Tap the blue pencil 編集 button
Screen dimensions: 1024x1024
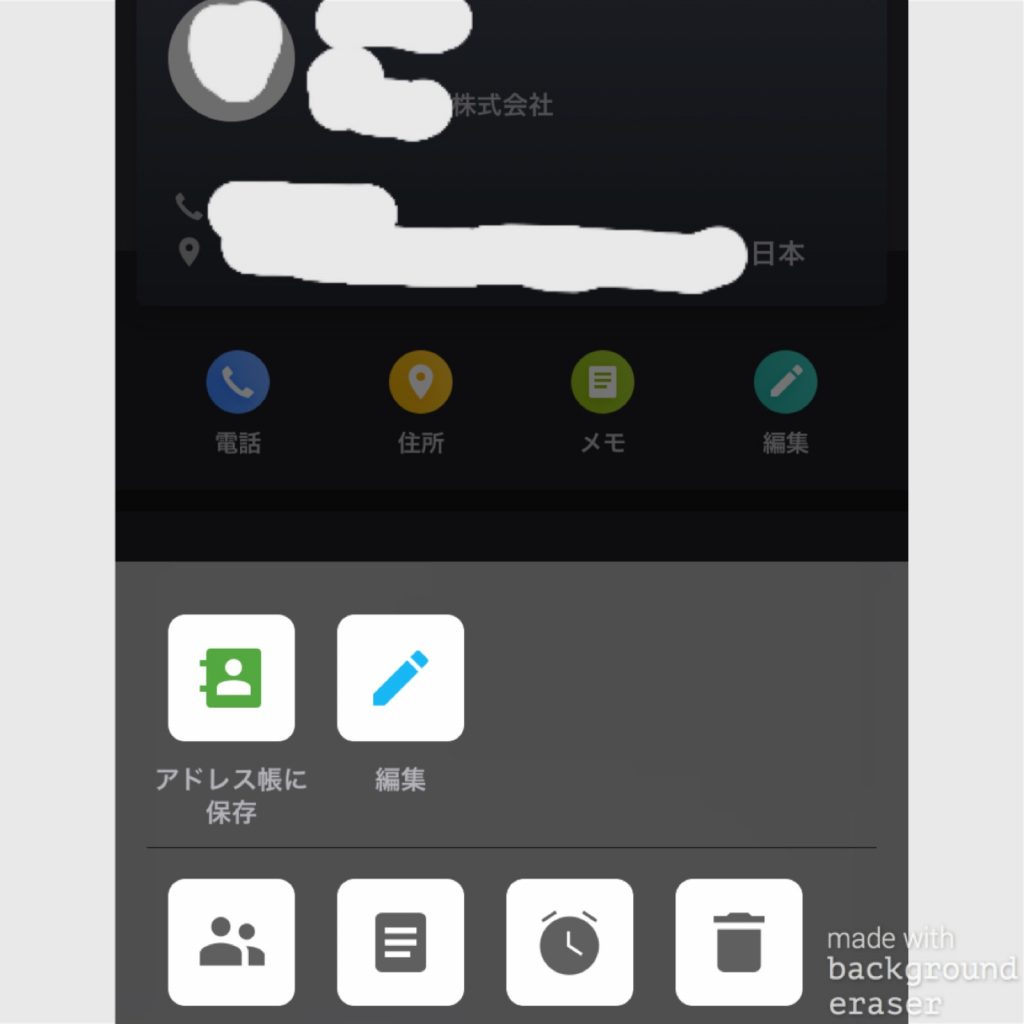400,678
